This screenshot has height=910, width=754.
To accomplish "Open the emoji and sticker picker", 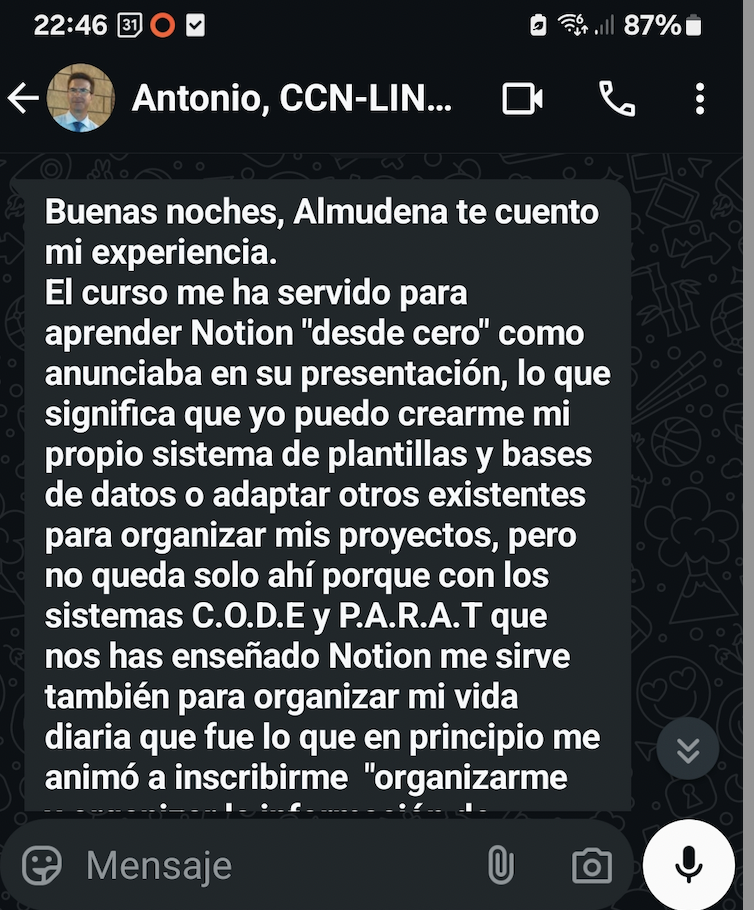I will pos(42,864).
